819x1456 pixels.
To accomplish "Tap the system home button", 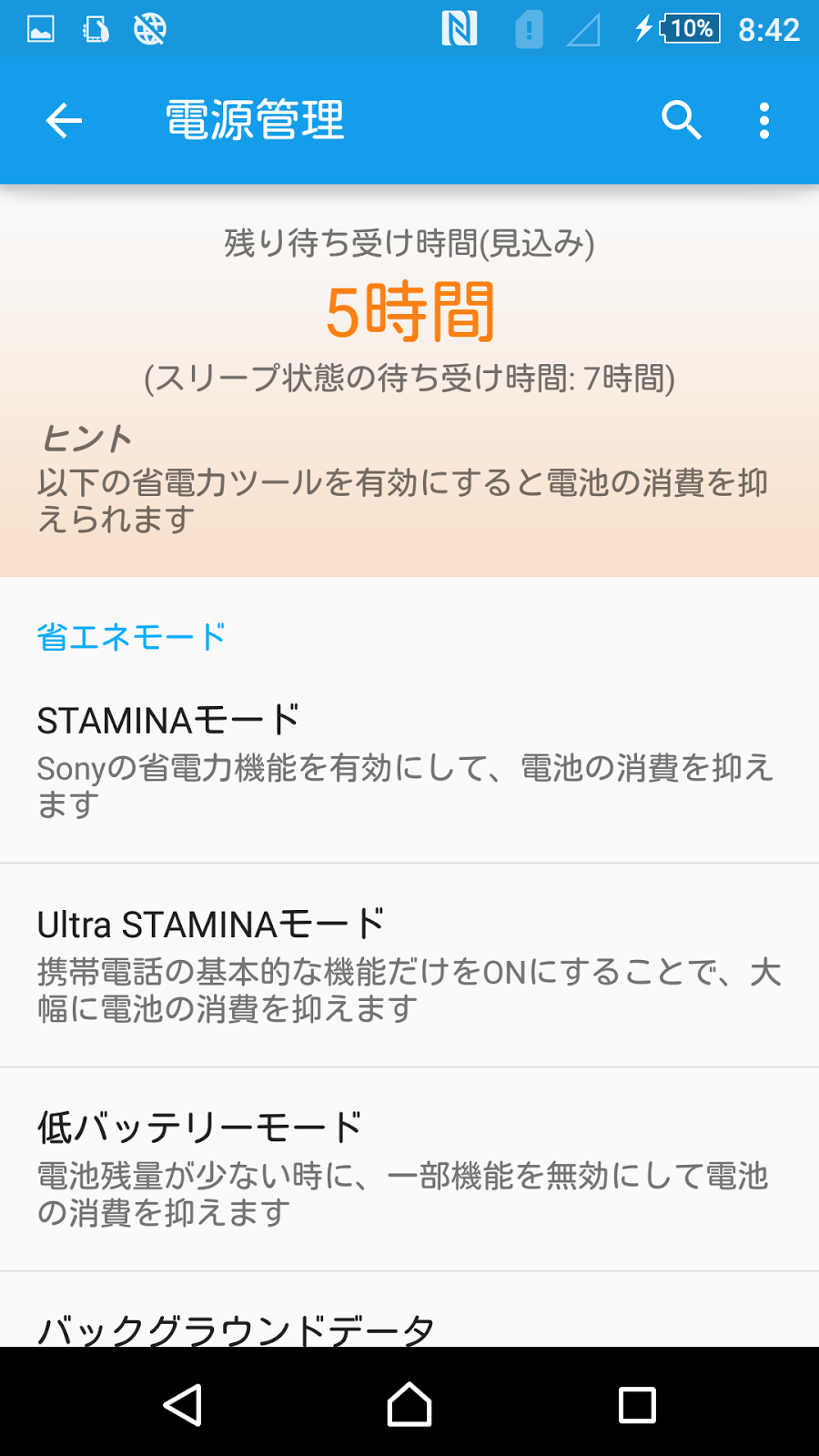I will coord(409,1404).
